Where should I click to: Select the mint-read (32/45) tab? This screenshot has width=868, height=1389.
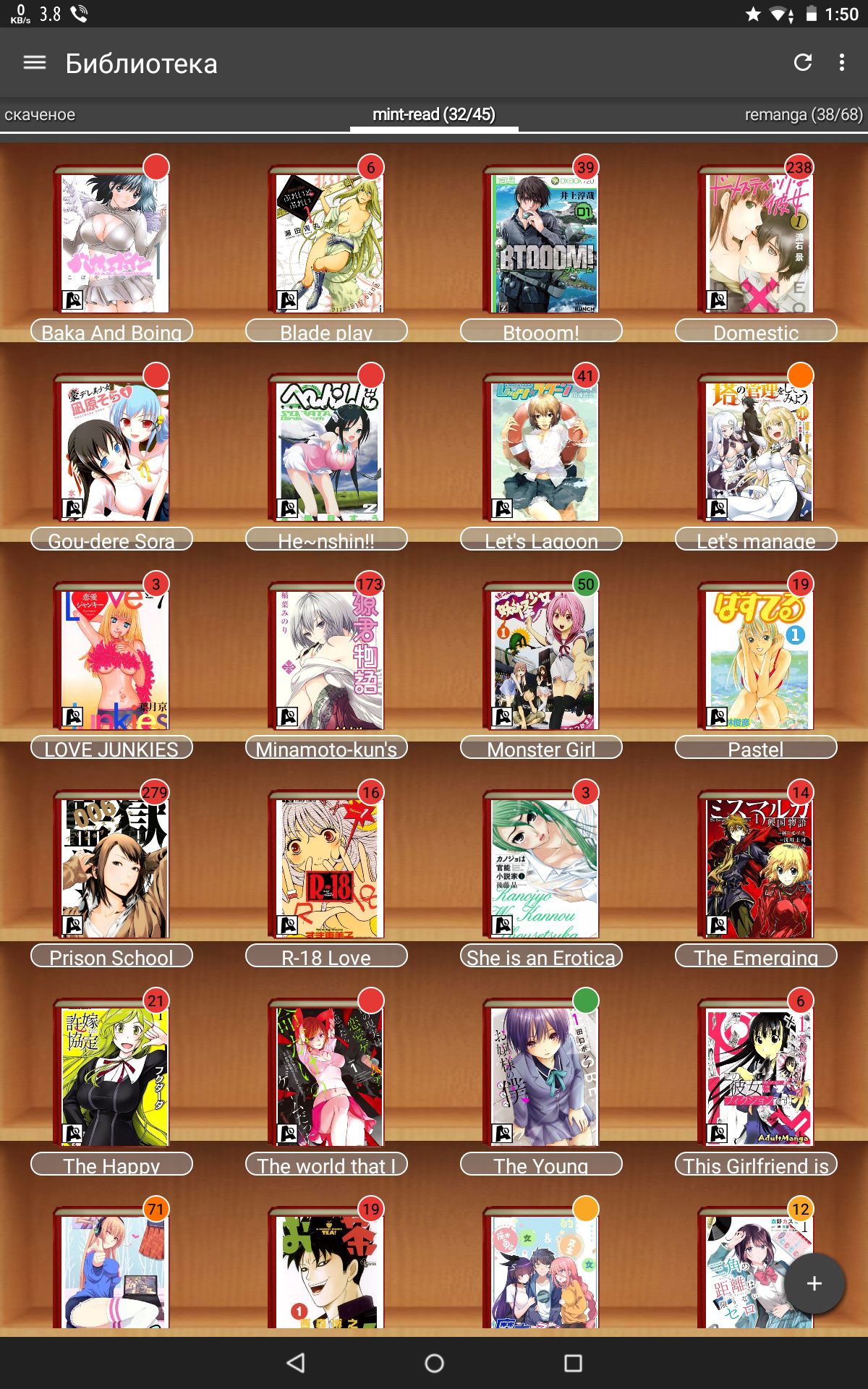434,115
